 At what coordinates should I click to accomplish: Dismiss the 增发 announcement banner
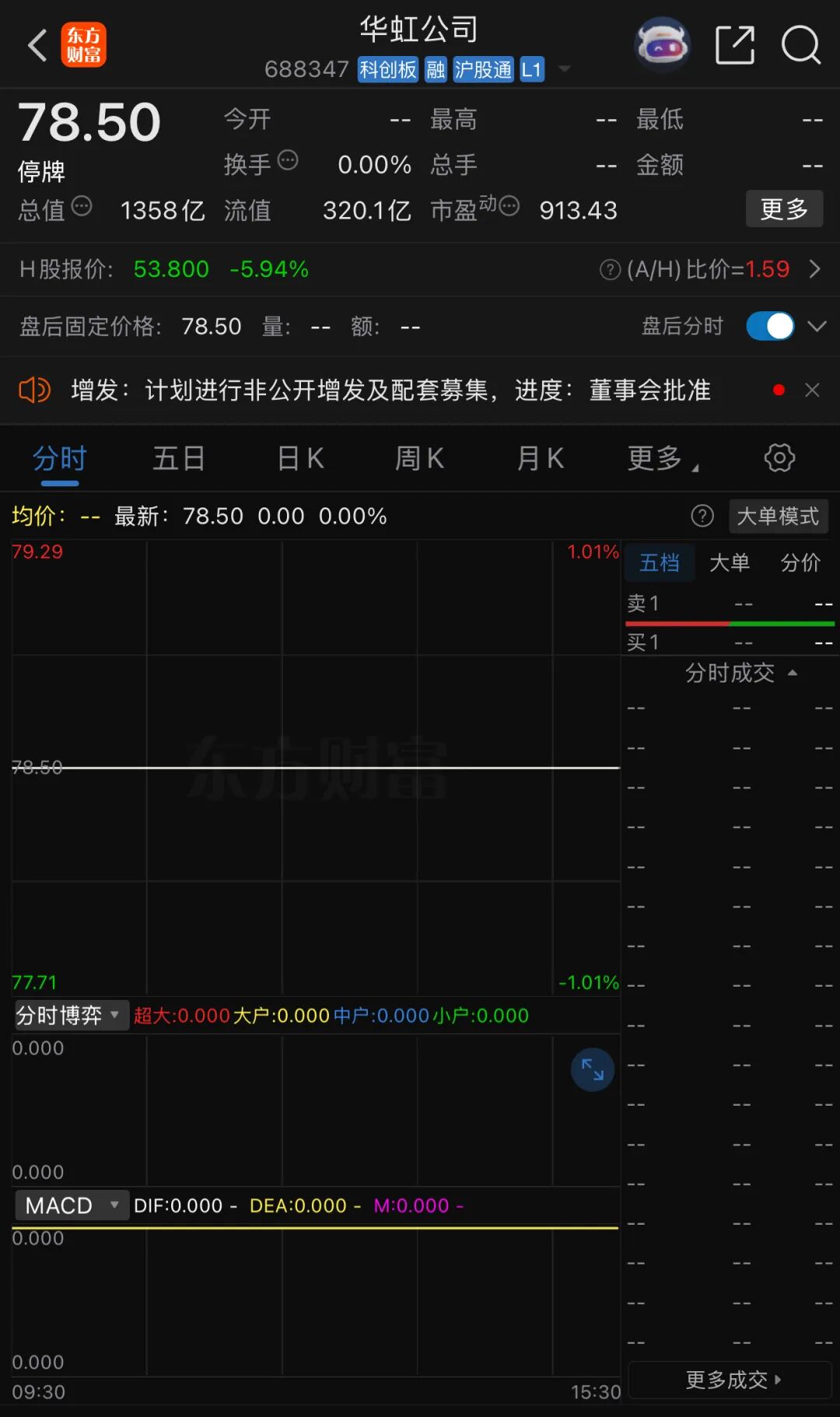(x=812, y=390)
